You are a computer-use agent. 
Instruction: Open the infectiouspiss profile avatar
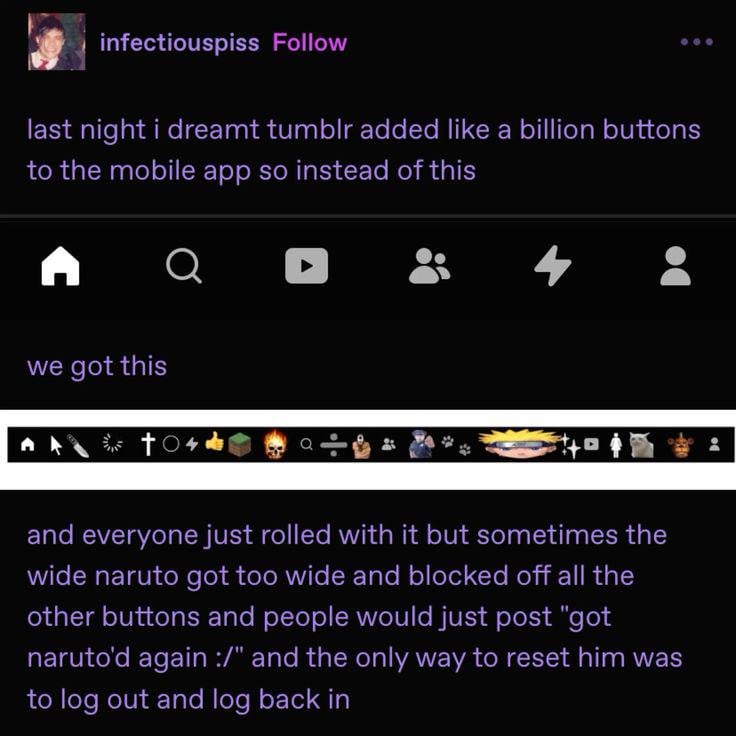(56, 42)
